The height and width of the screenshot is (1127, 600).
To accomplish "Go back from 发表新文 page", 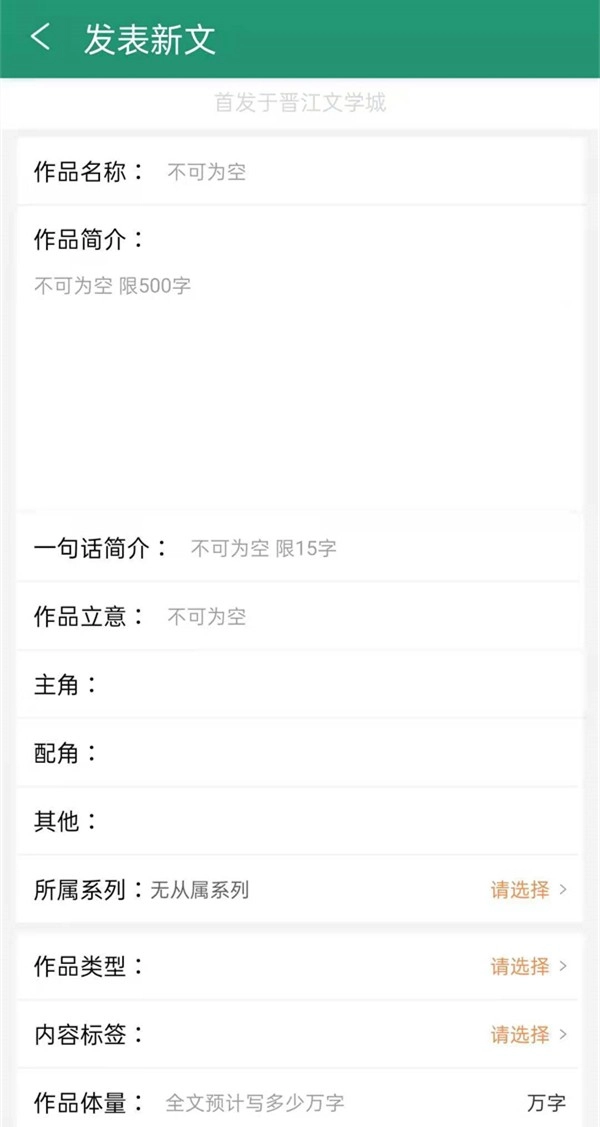I will point(40,38).
